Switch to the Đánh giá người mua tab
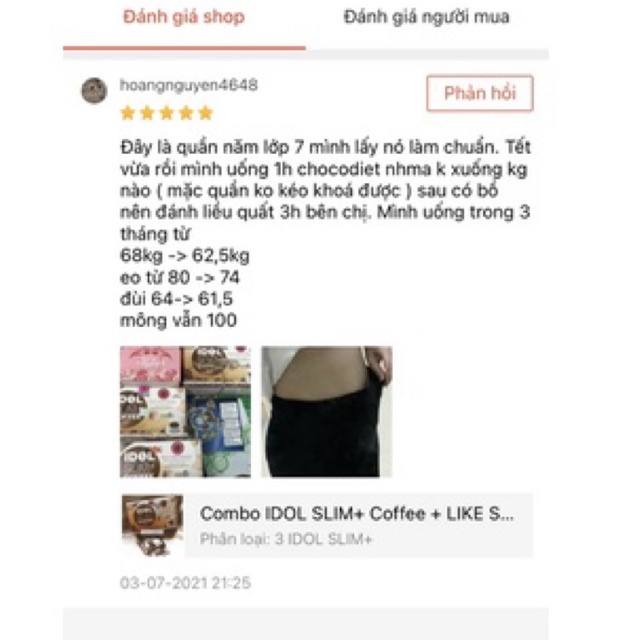Screen dimensions: 640x640 (x=426, y=17)
